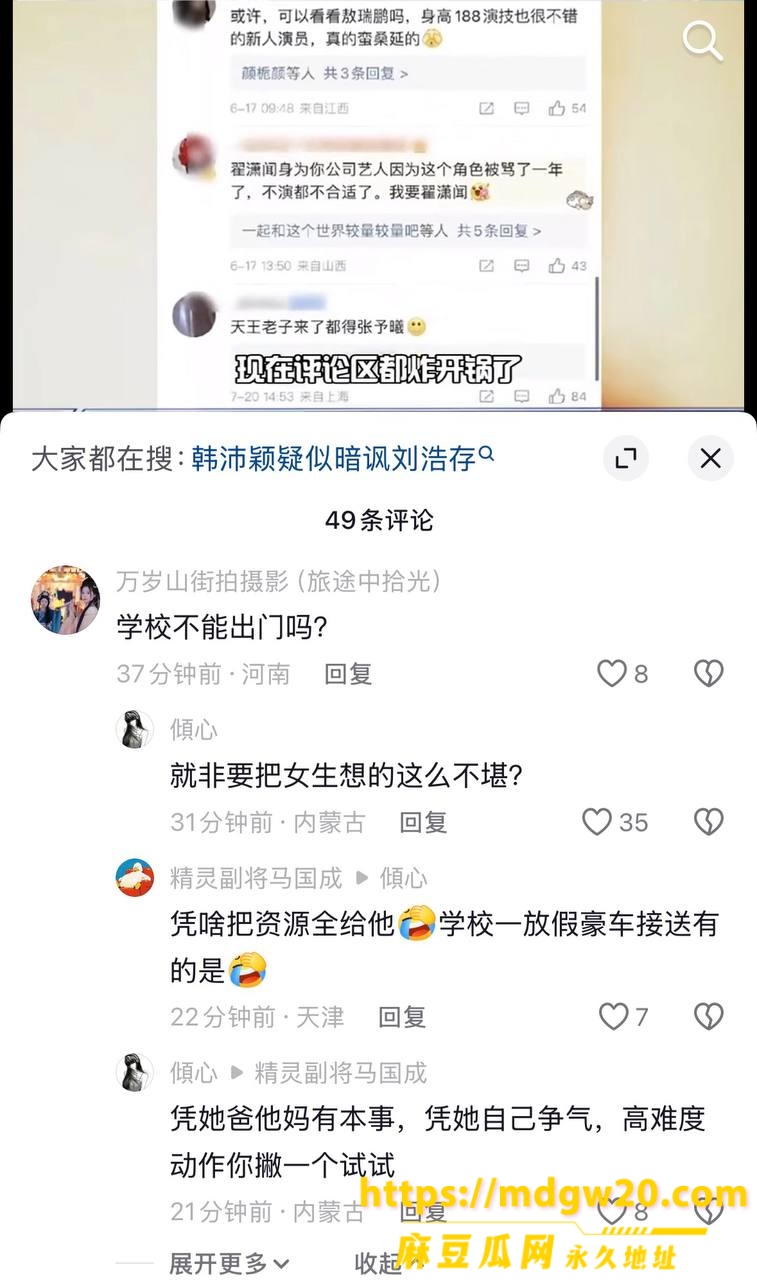Open 万岁山街拍摄影's profile avatar
757x1280 pixels.
(x=66, y=600)
